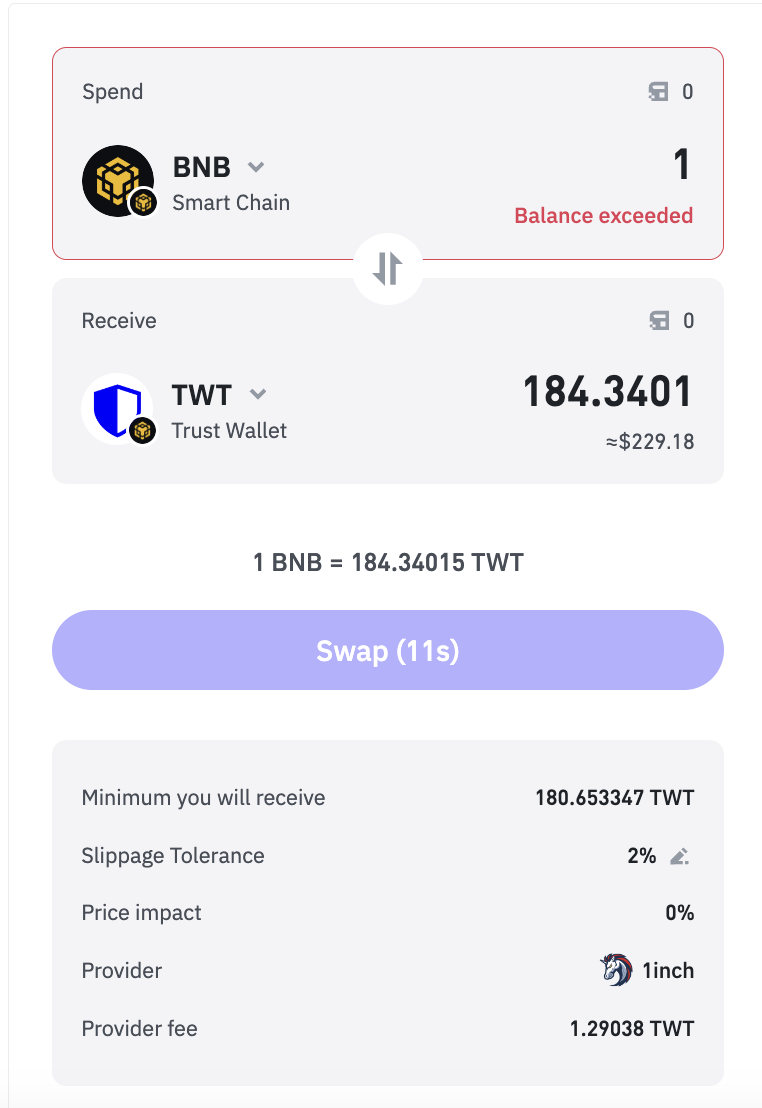Swap spend and receive tokens
This screenshot has height=1108, width=762.
click(387, 268)
